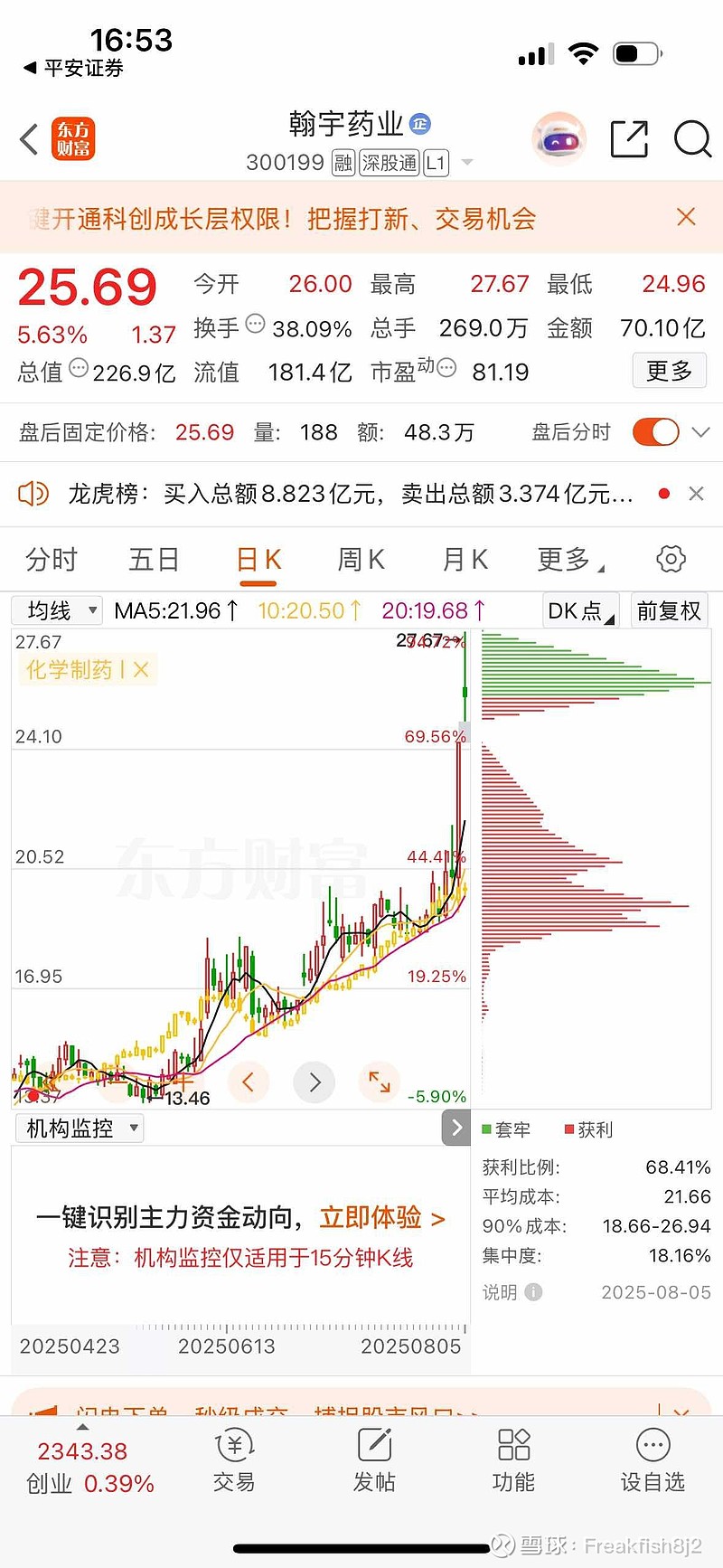The width and height of the screenshot is (723, 1568).
Task: Open the robot assistant avatar
Action: click(559, 139)
